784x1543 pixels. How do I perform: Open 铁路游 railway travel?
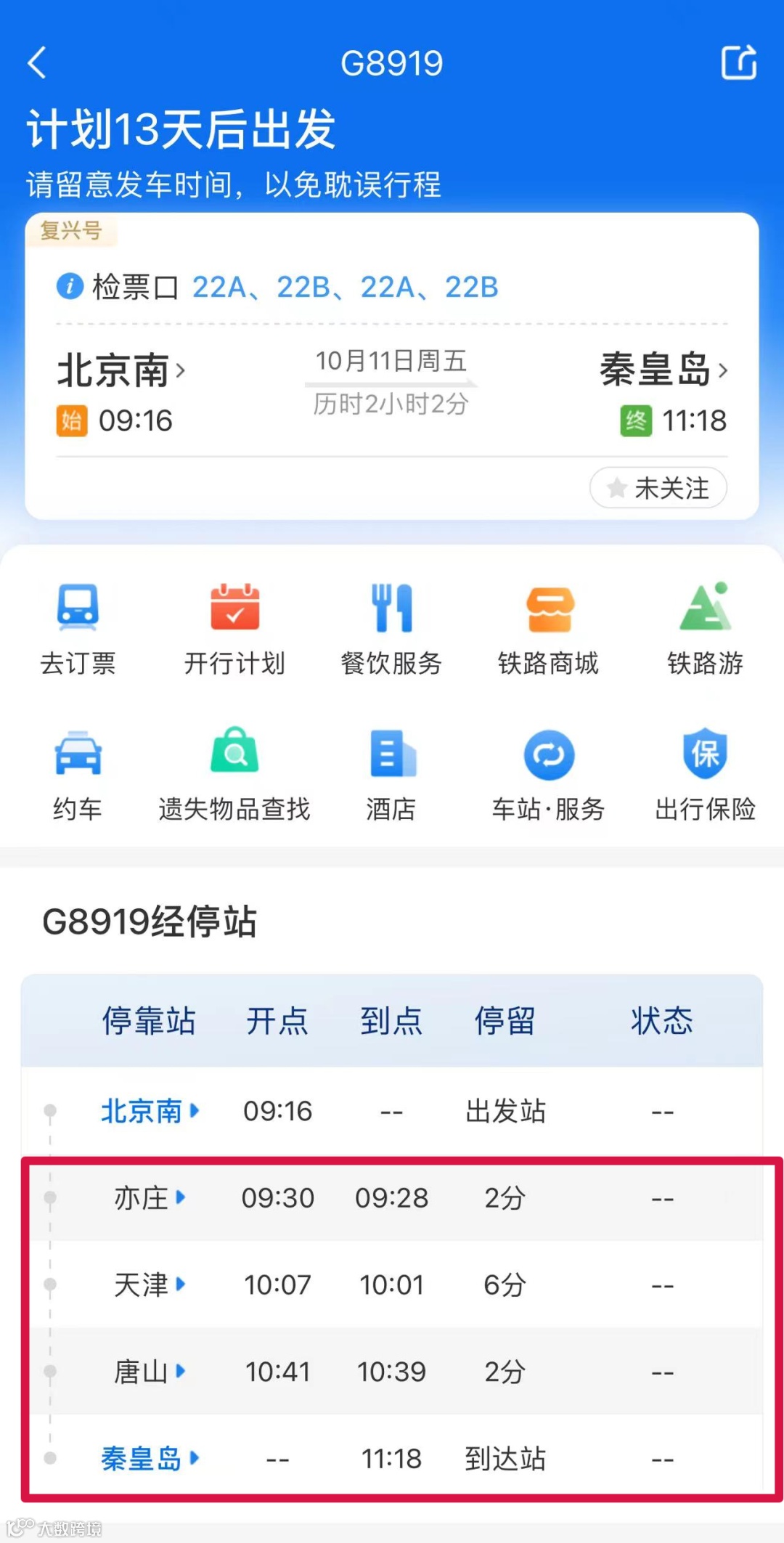tap(705, 629)
